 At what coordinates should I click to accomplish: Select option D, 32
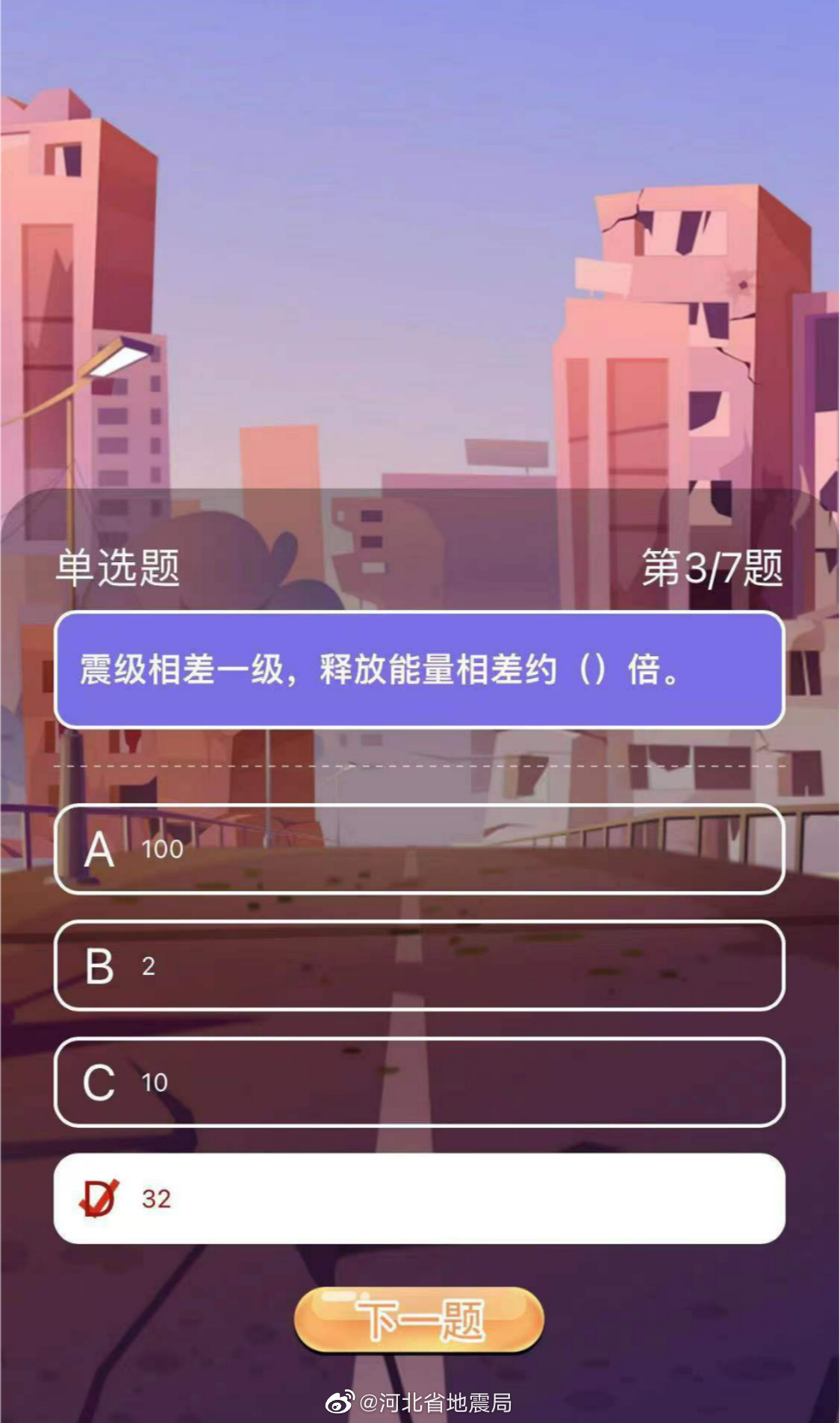click(419, 1198)
